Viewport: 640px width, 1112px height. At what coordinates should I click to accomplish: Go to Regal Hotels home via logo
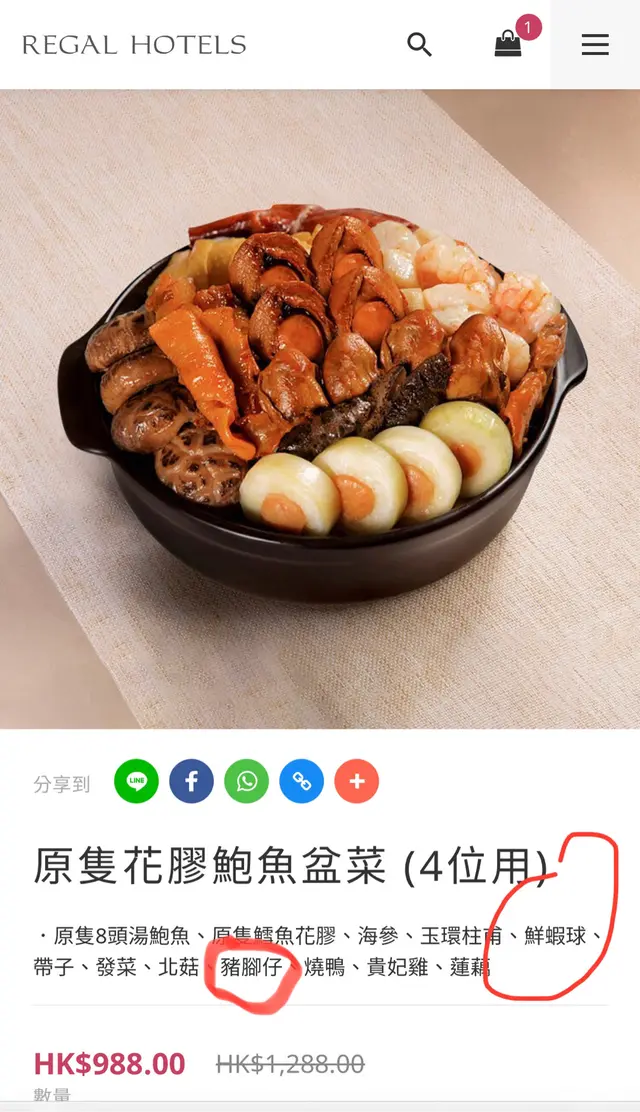134,45
